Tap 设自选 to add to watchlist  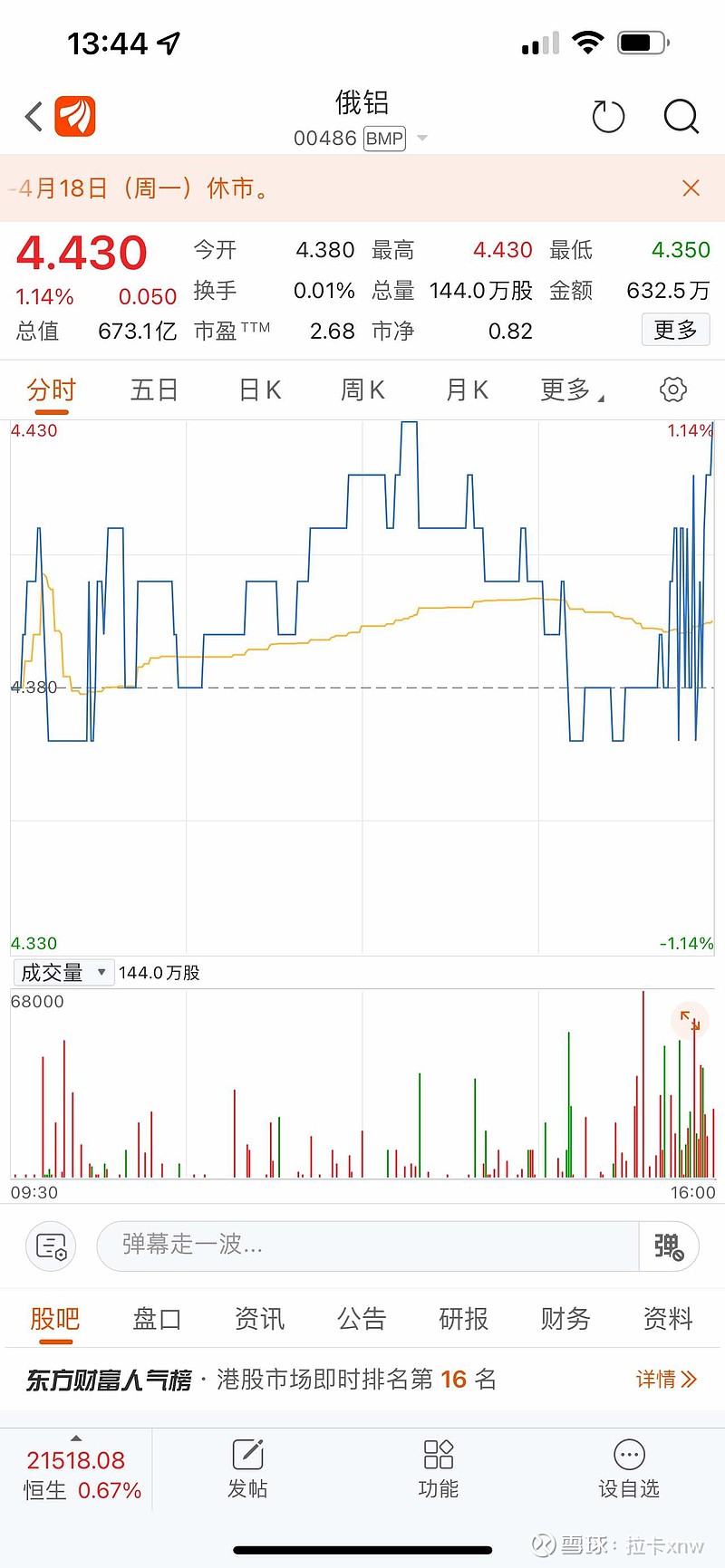(629, 1467)
